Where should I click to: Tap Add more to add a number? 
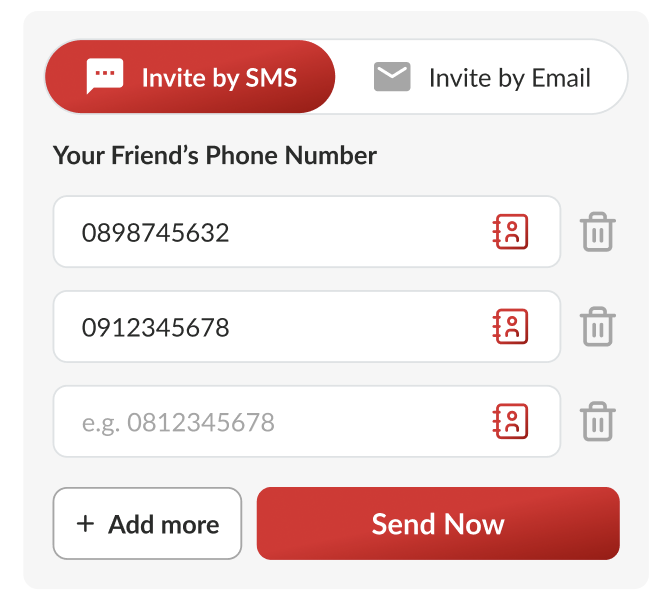[x=147, y=524]
